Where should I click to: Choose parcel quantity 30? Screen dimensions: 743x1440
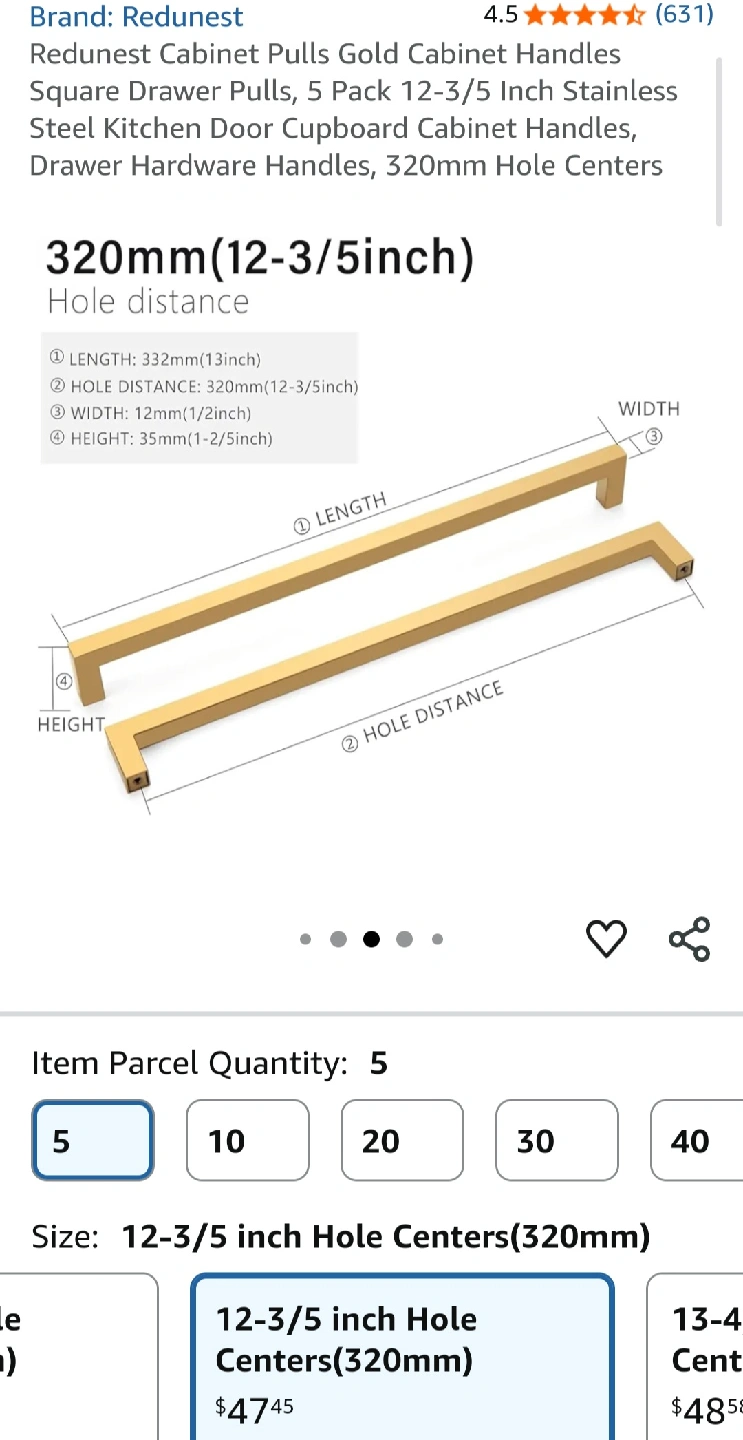tap(557, 1140)
